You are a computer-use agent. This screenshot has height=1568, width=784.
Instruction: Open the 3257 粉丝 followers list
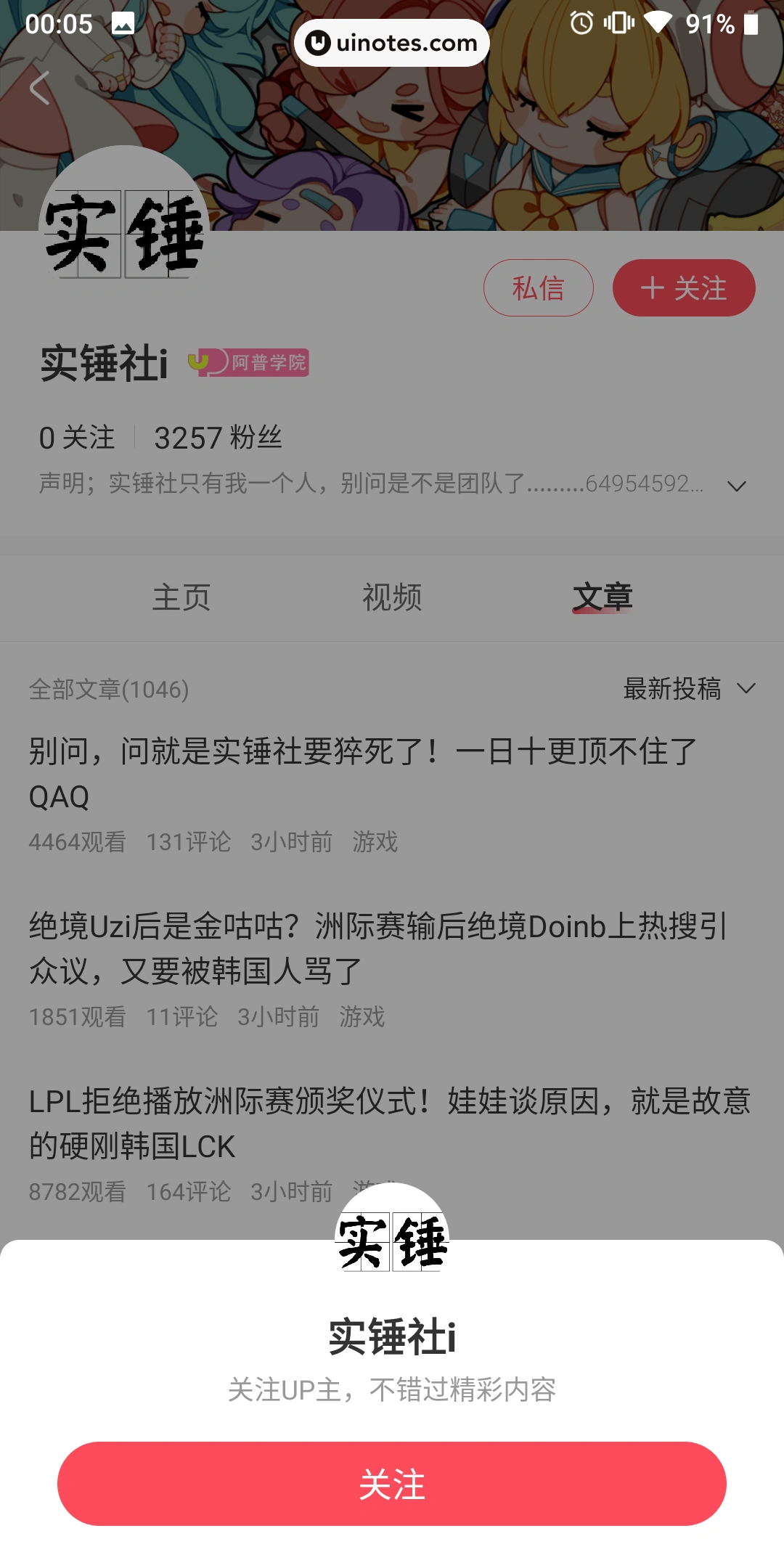[218, 438]
